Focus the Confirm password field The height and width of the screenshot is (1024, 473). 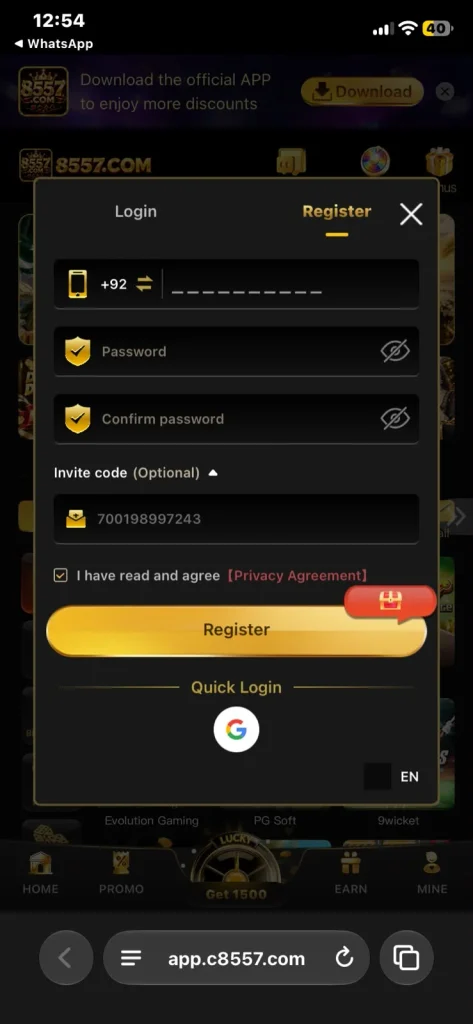tap(236, 419)
